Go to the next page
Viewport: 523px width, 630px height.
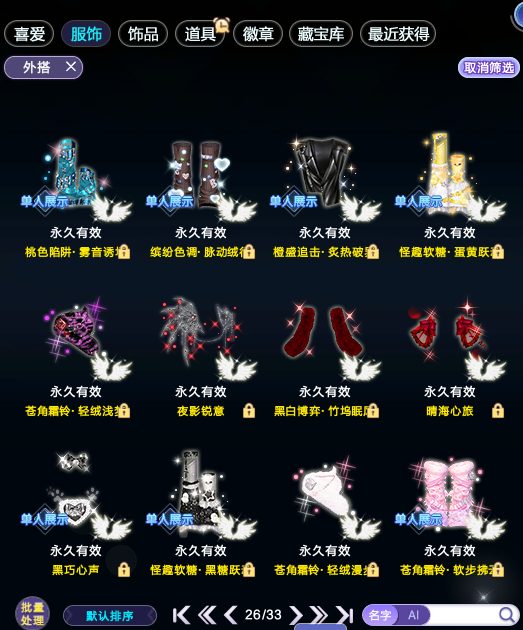coord(296,615)
